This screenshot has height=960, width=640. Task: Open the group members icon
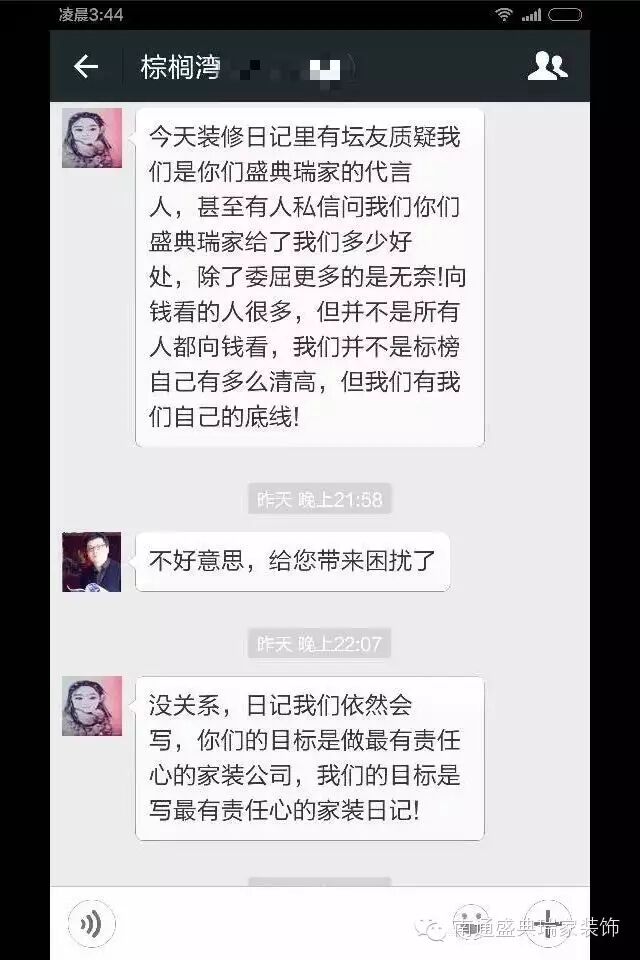(547, 67)
